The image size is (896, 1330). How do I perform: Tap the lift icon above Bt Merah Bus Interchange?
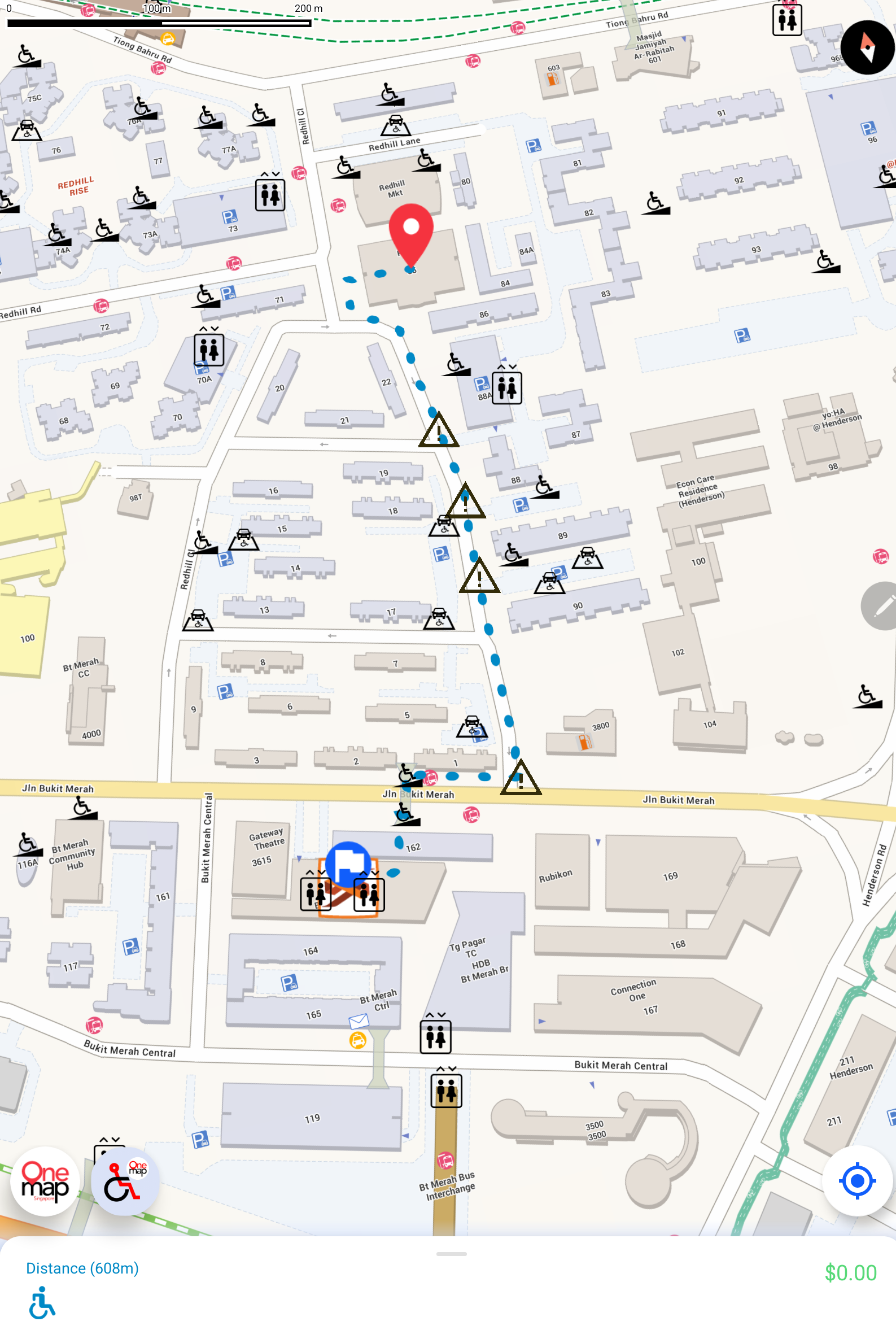(445, 1089)
